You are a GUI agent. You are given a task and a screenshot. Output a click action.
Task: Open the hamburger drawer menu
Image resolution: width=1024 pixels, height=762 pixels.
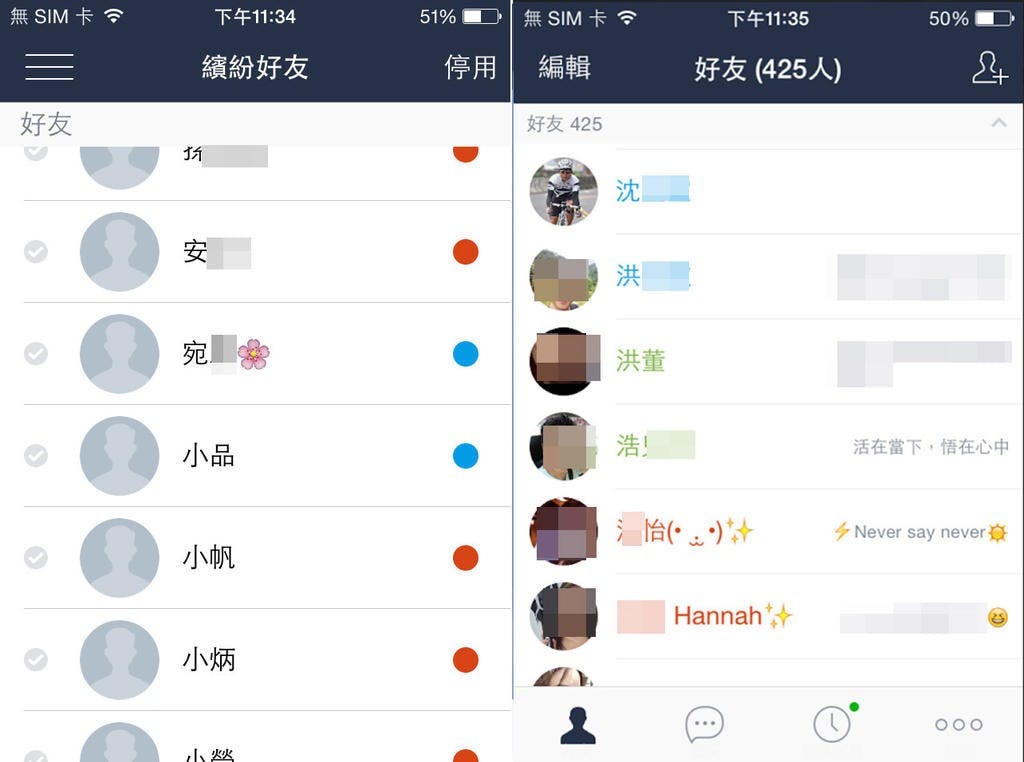[x=49, y=67]
